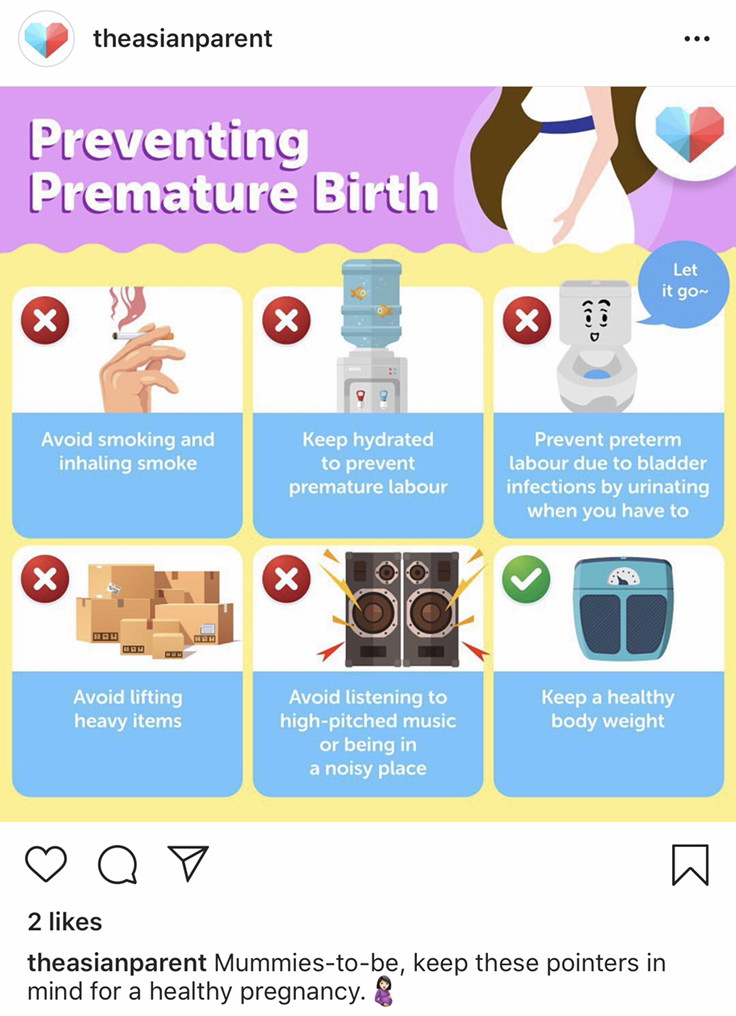The height and width of the screenshot is (1016, 736).
Task: Open theasianparent profile picture
Action: [x=47, y=40]
